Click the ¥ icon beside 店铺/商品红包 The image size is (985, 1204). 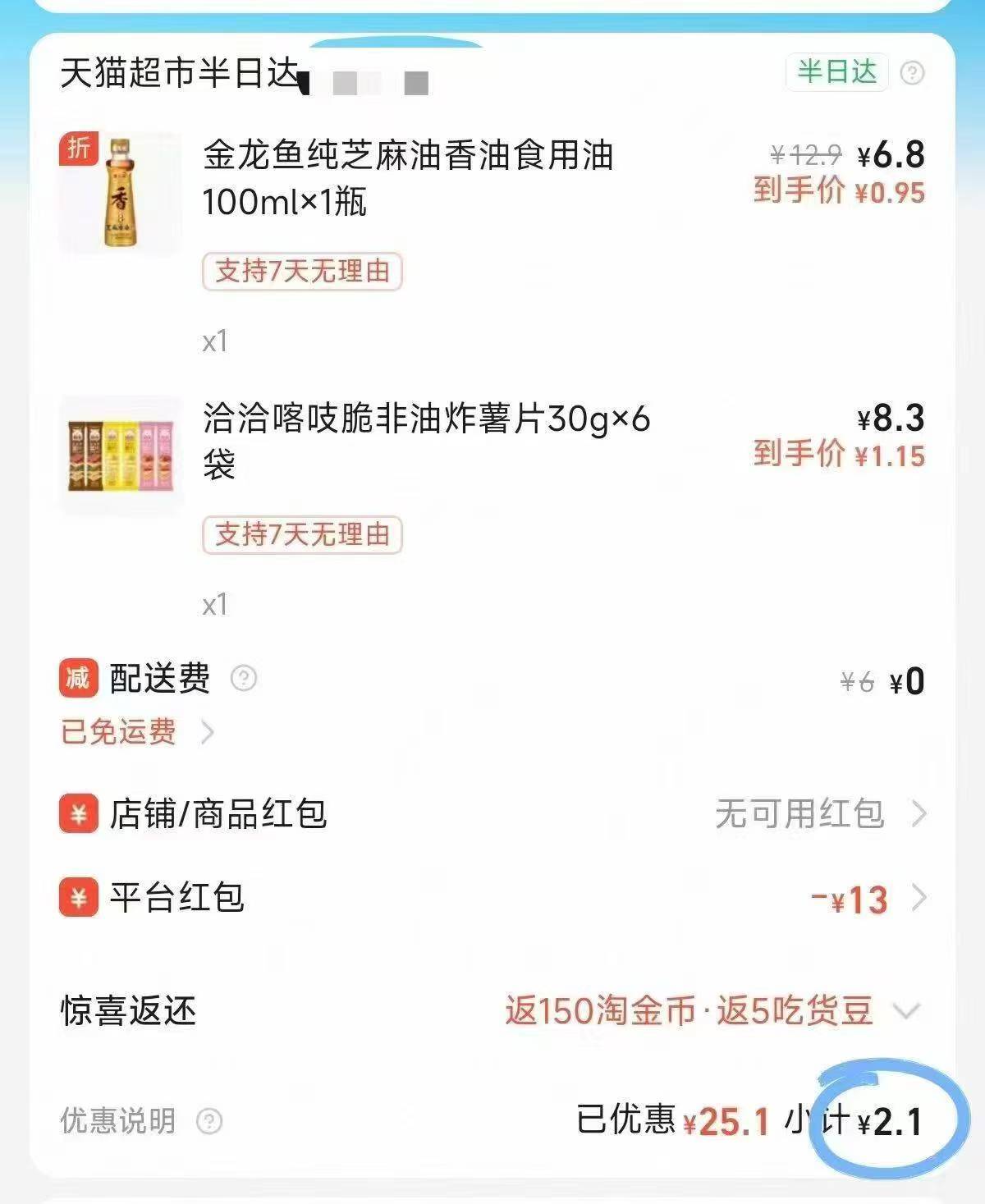(x=76, y=815)
